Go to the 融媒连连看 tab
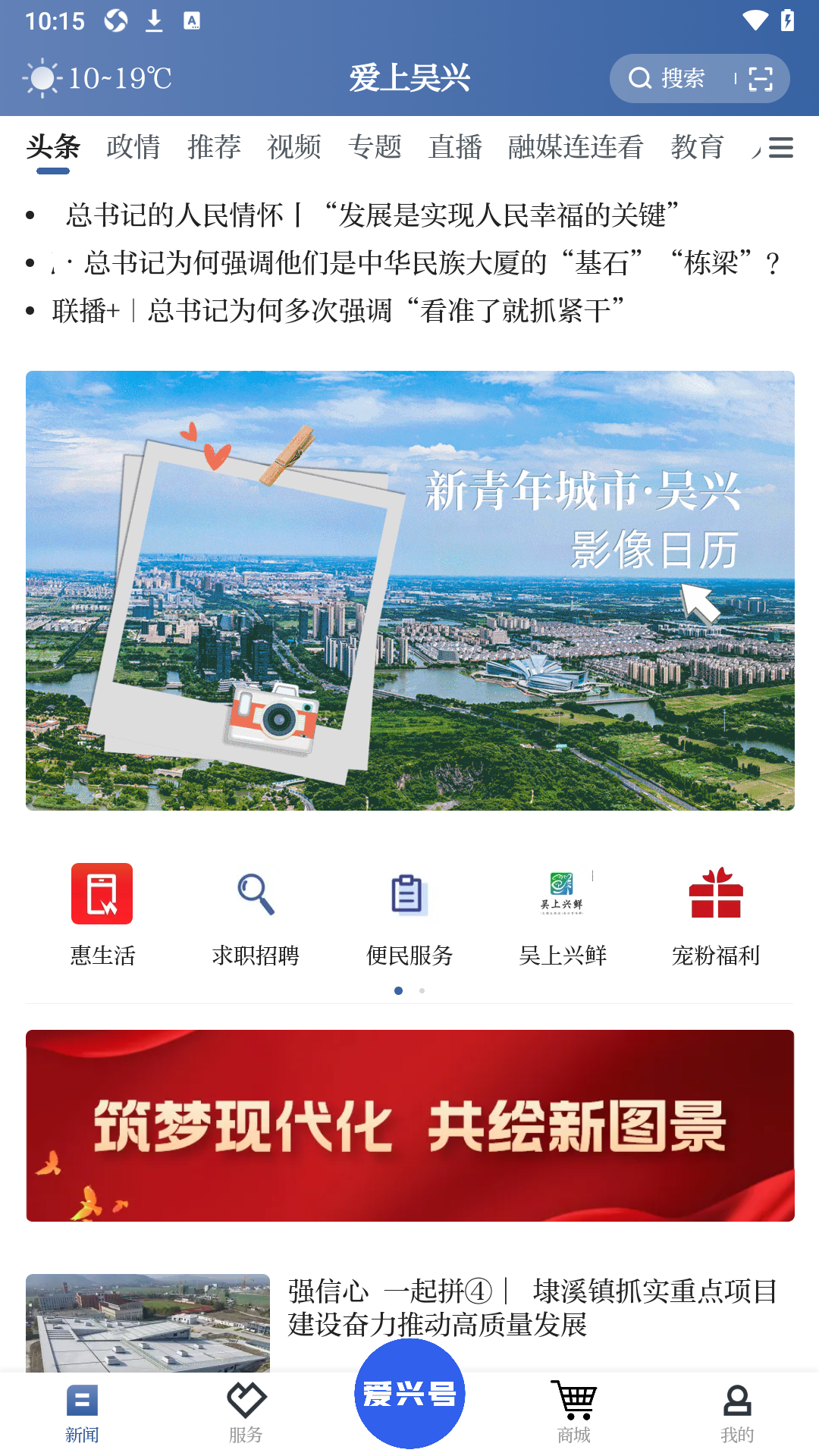Screen dimensions: 819x1456 click(x=576, y=147)
